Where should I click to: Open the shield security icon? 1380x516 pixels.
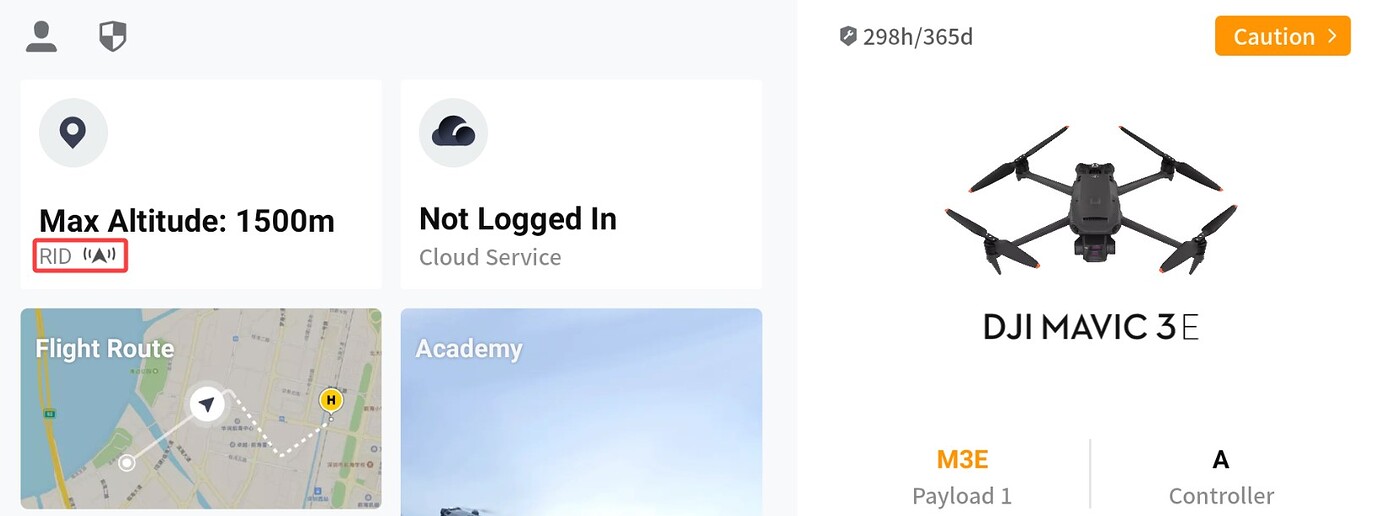tap(113, 37)
